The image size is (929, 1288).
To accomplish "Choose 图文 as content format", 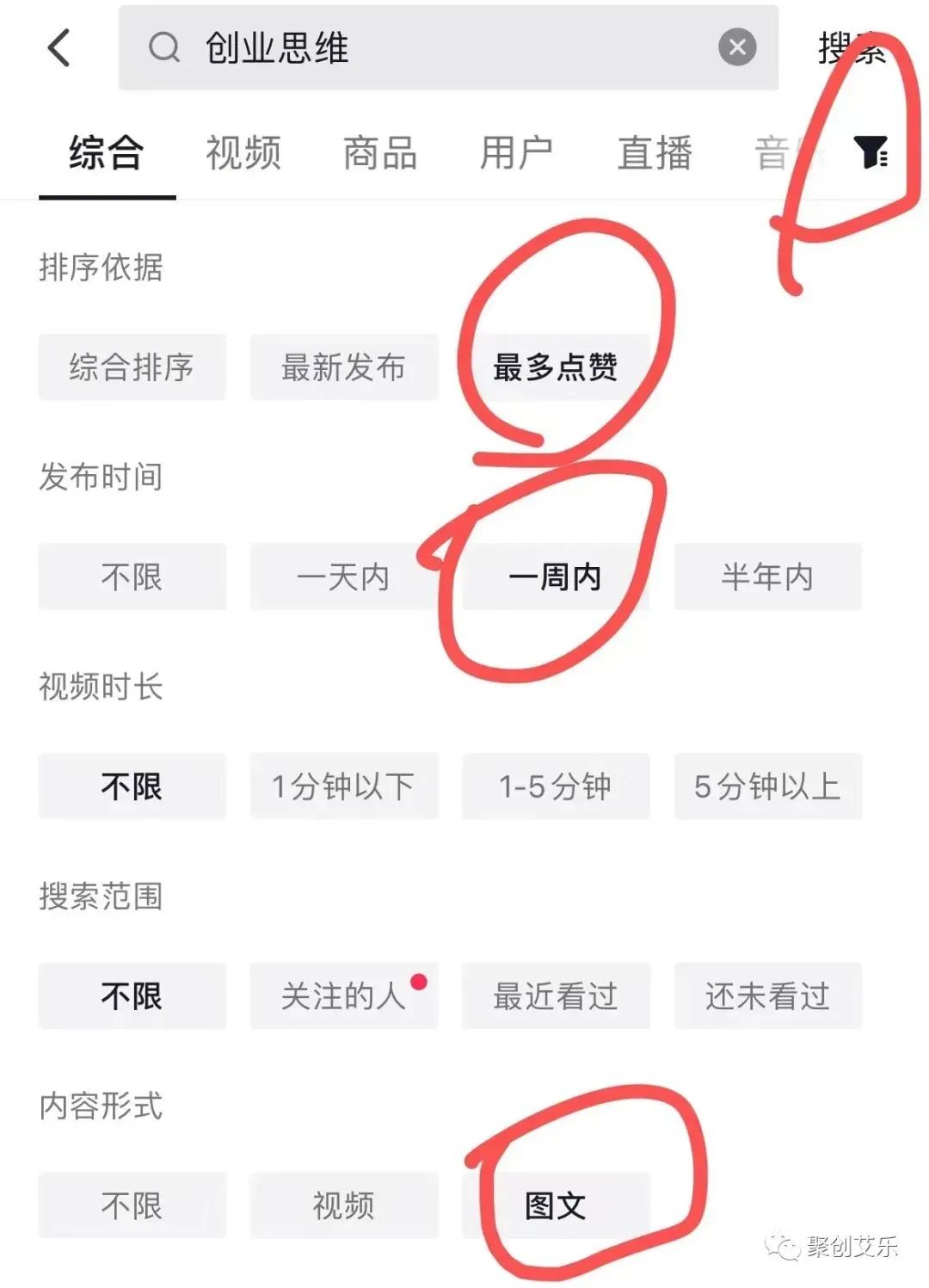I will click(x=556, y=1205).
